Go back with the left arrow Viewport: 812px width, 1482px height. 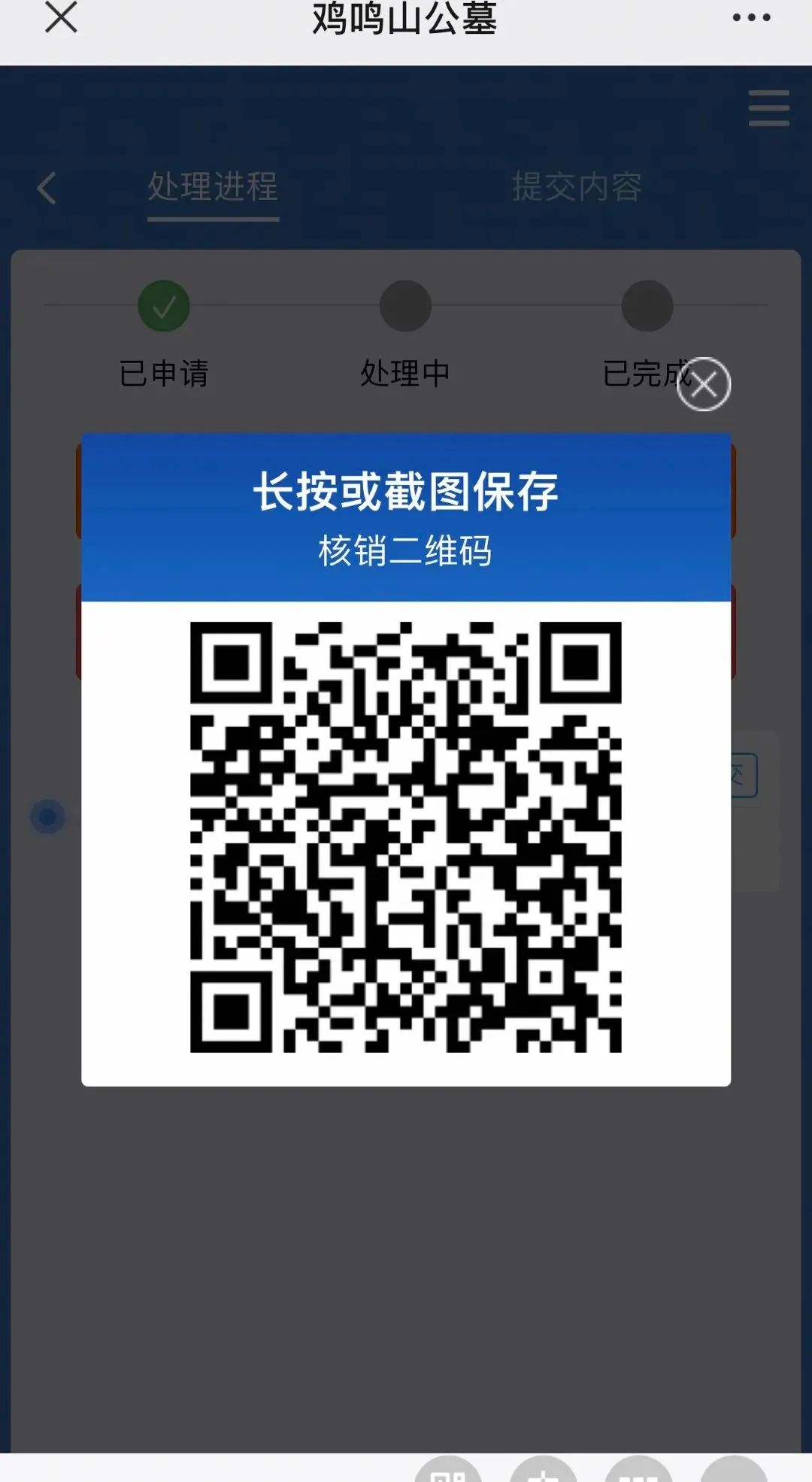click(47, 188)
